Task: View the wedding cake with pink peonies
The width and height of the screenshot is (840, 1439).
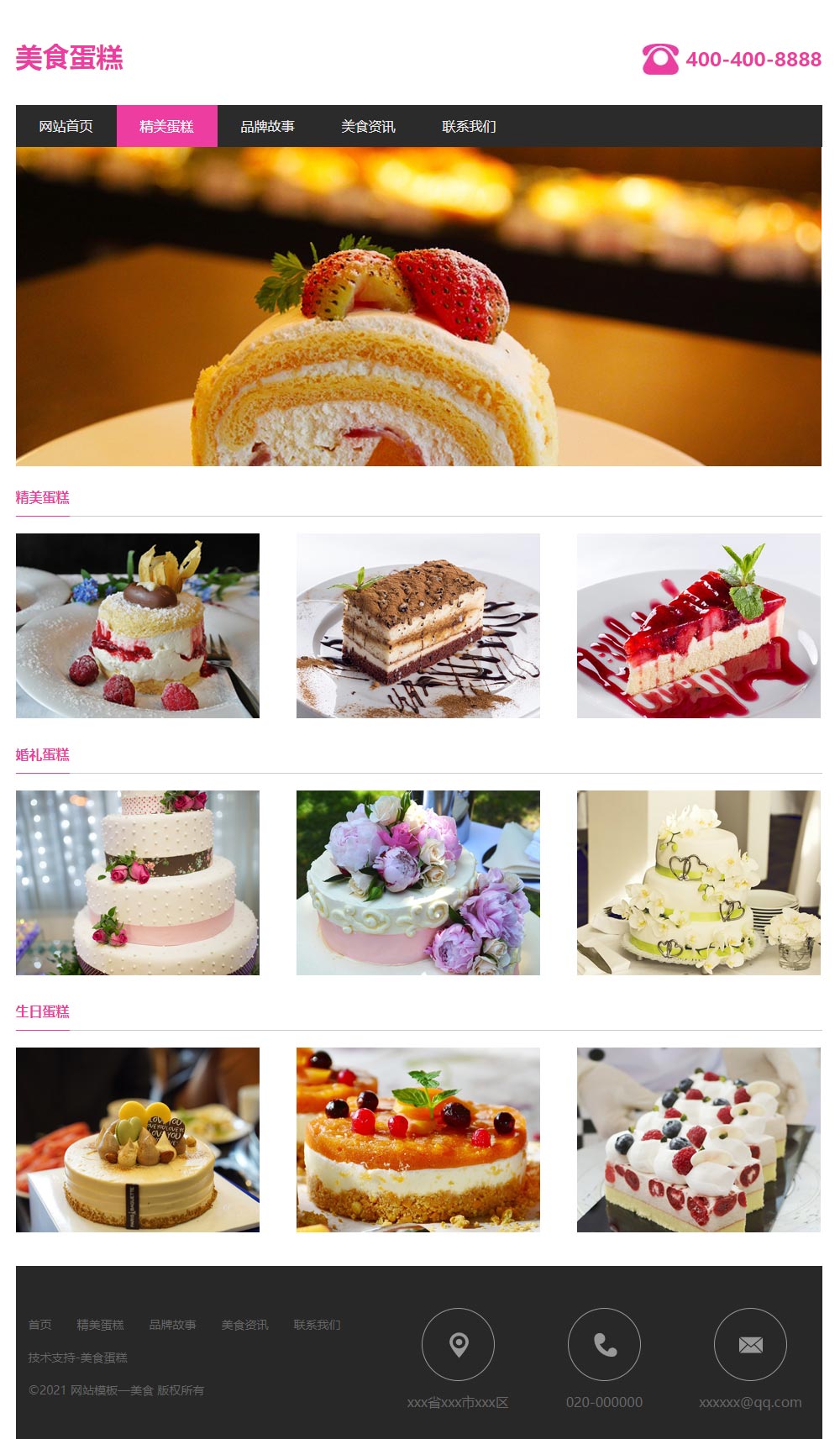Action: click(x=418, y=883)
